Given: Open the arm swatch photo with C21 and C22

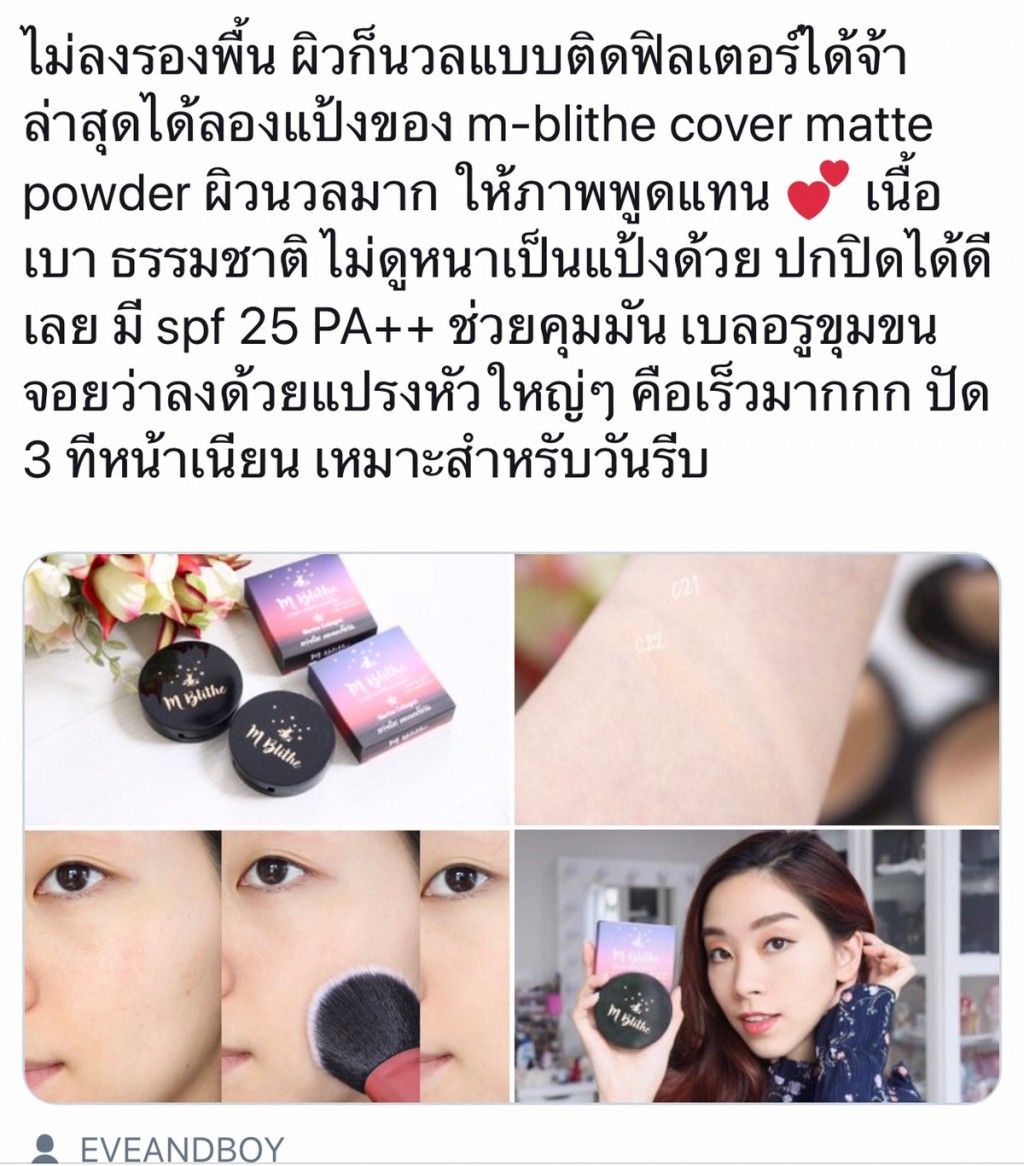Looking at the screenshot, I should tap(757, 690).
